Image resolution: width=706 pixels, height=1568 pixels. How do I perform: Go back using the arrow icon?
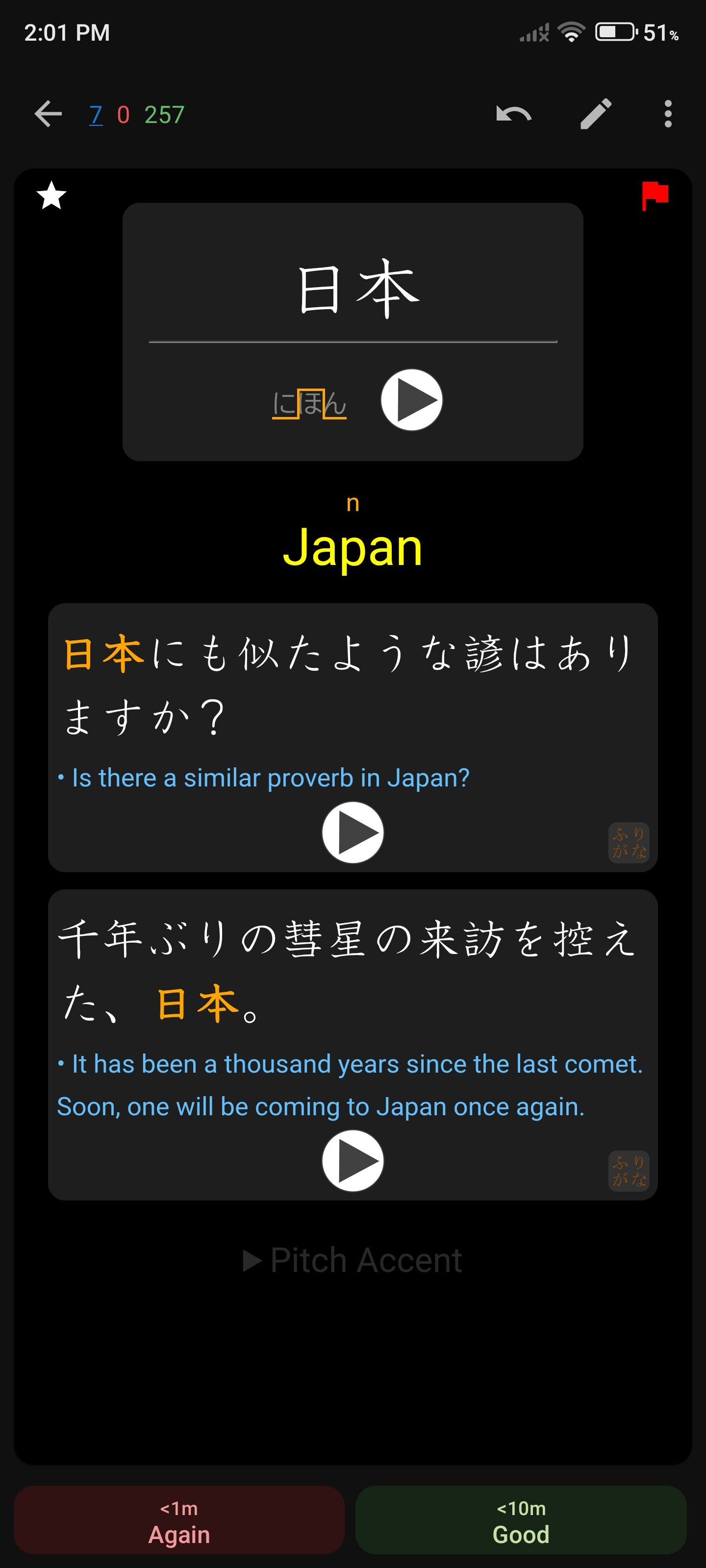[x=48, y=114]
